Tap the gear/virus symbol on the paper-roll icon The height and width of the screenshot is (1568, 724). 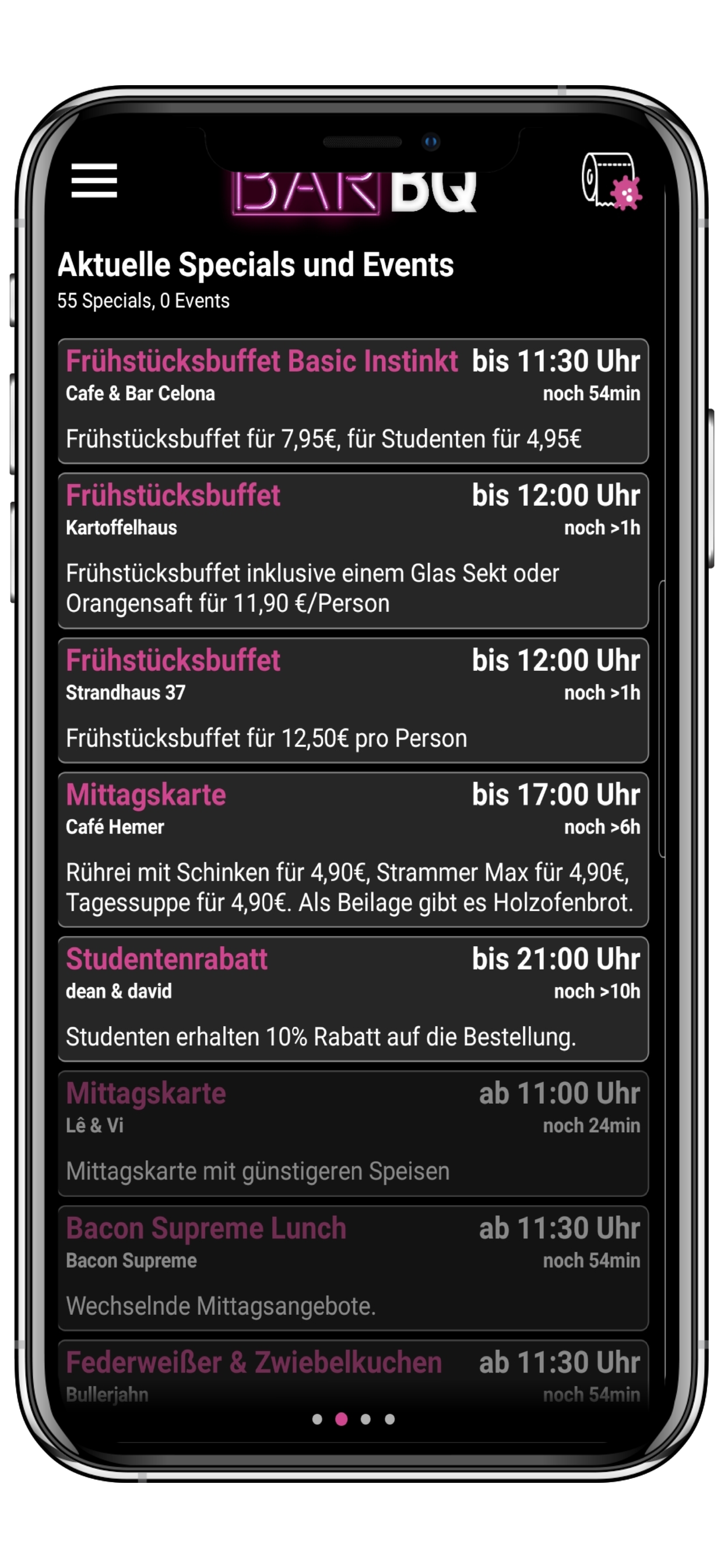click(x=626, y=195)
